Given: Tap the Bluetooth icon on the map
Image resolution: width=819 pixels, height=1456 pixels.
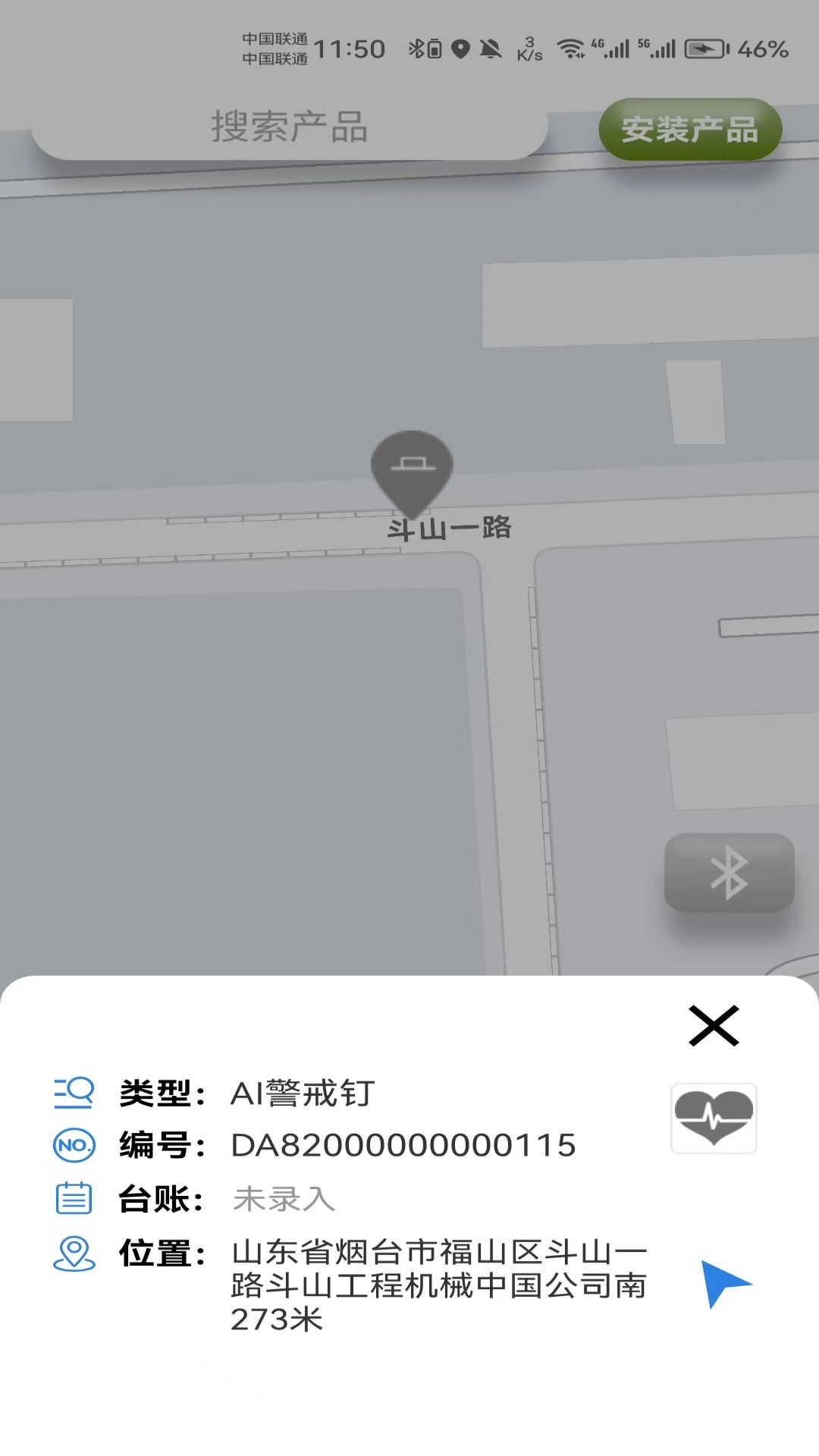Looking at the screenshot, I should pos(729,872).
